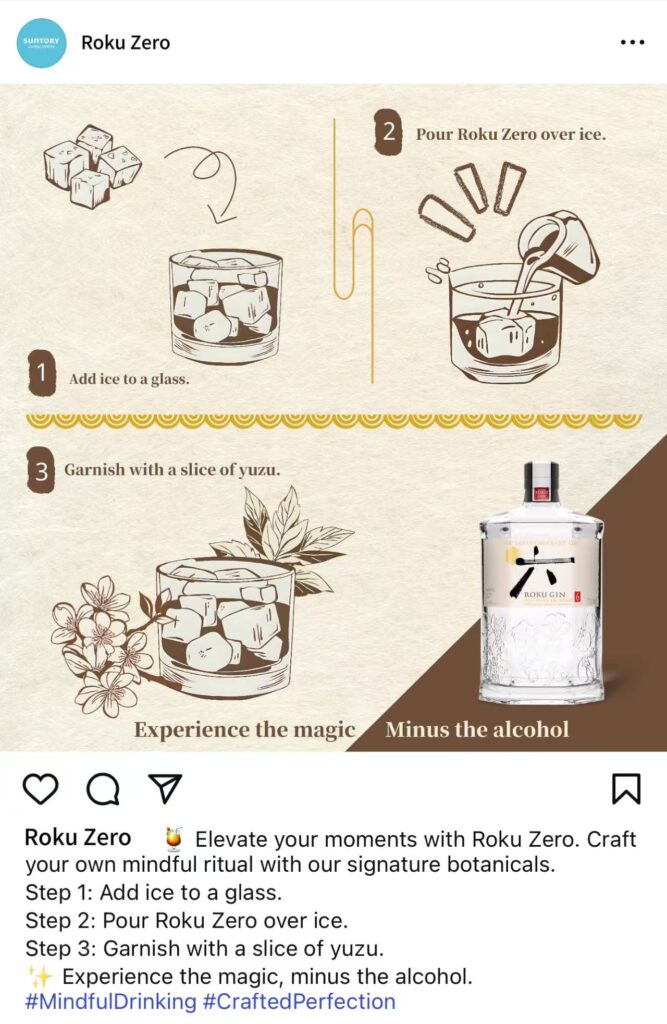Open the #MindfulDrinking hashtag
The height and width of the screenshot is (1024, 667).
(110, 1001)
